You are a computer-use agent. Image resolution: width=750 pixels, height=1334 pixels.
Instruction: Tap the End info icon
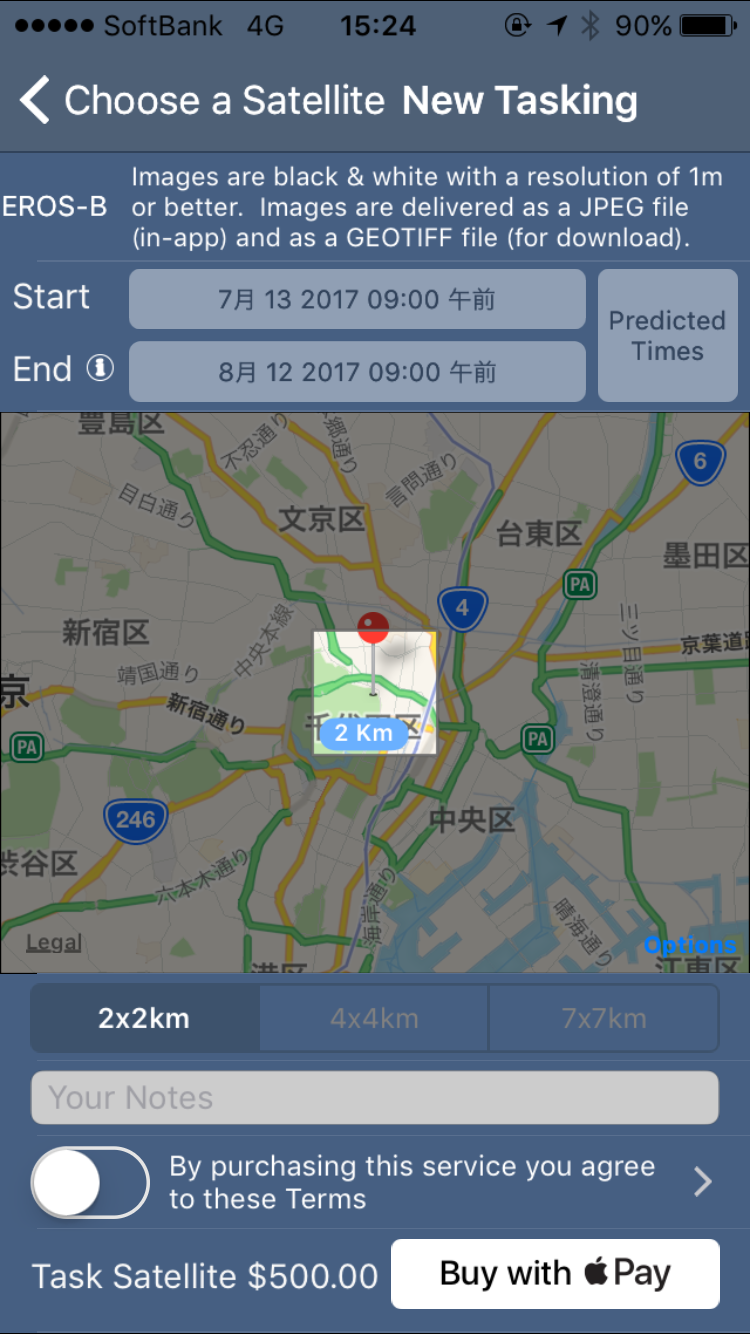tap(99, 369)
